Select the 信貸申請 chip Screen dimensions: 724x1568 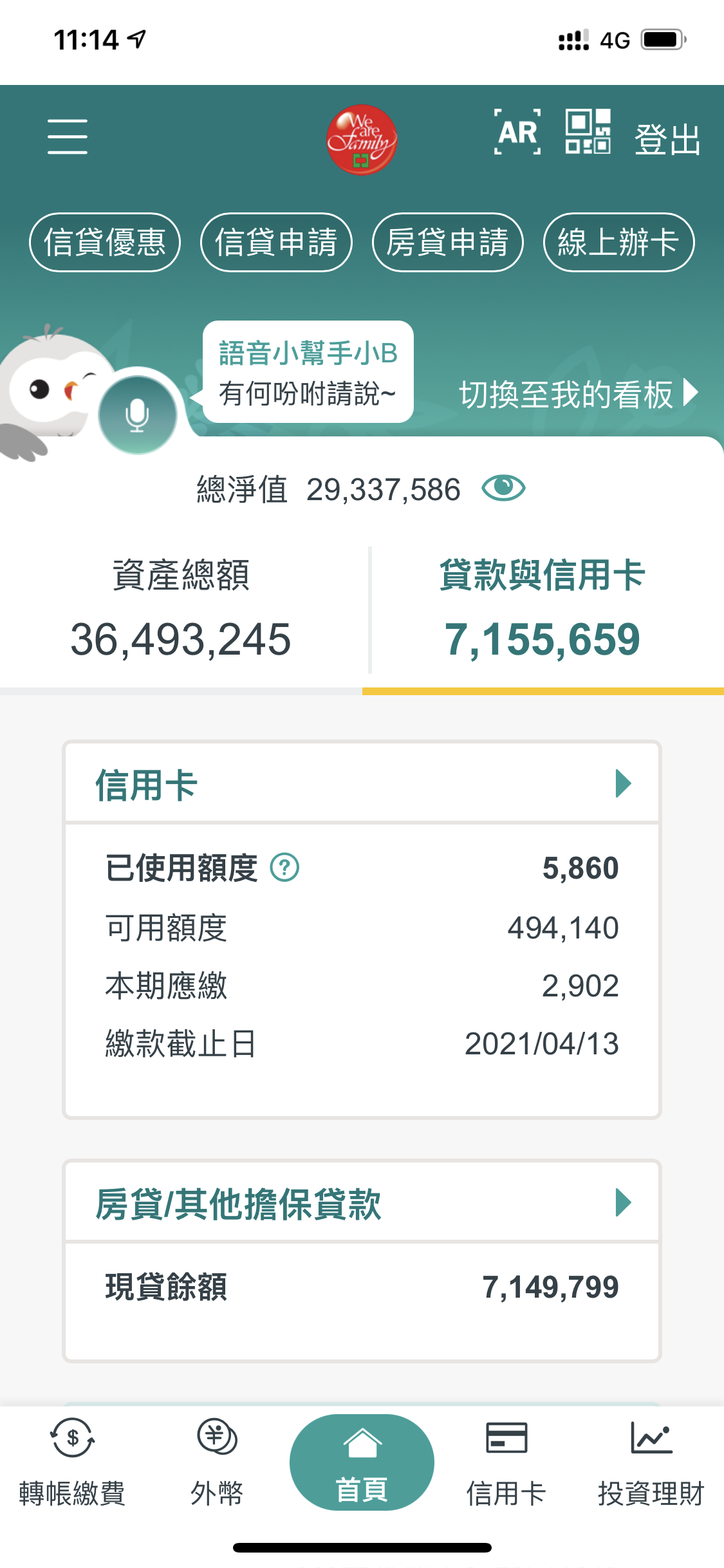[x=276, y=243]
